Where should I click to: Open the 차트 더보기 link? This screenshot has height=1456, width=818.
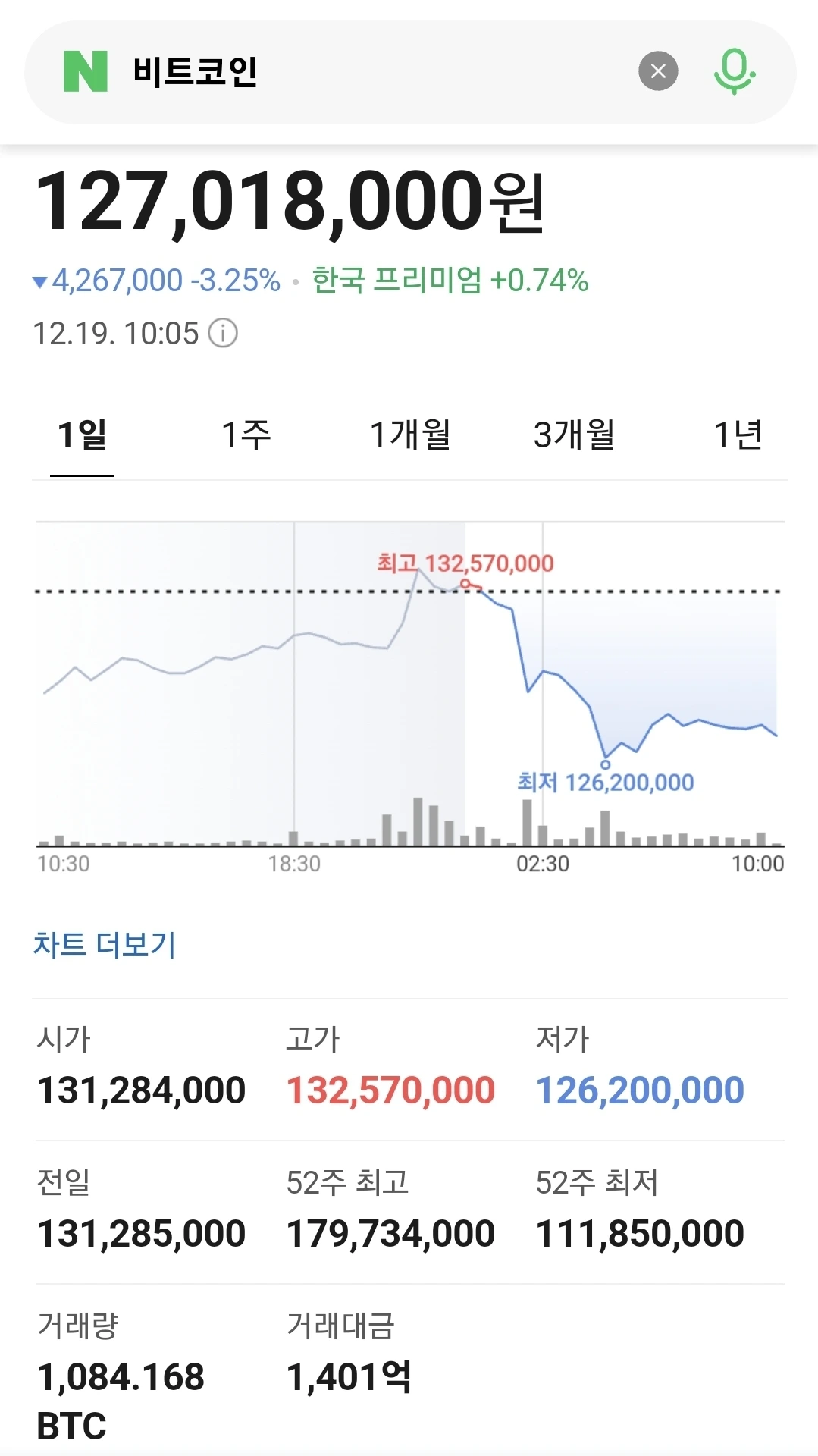[x=105, y=945]
